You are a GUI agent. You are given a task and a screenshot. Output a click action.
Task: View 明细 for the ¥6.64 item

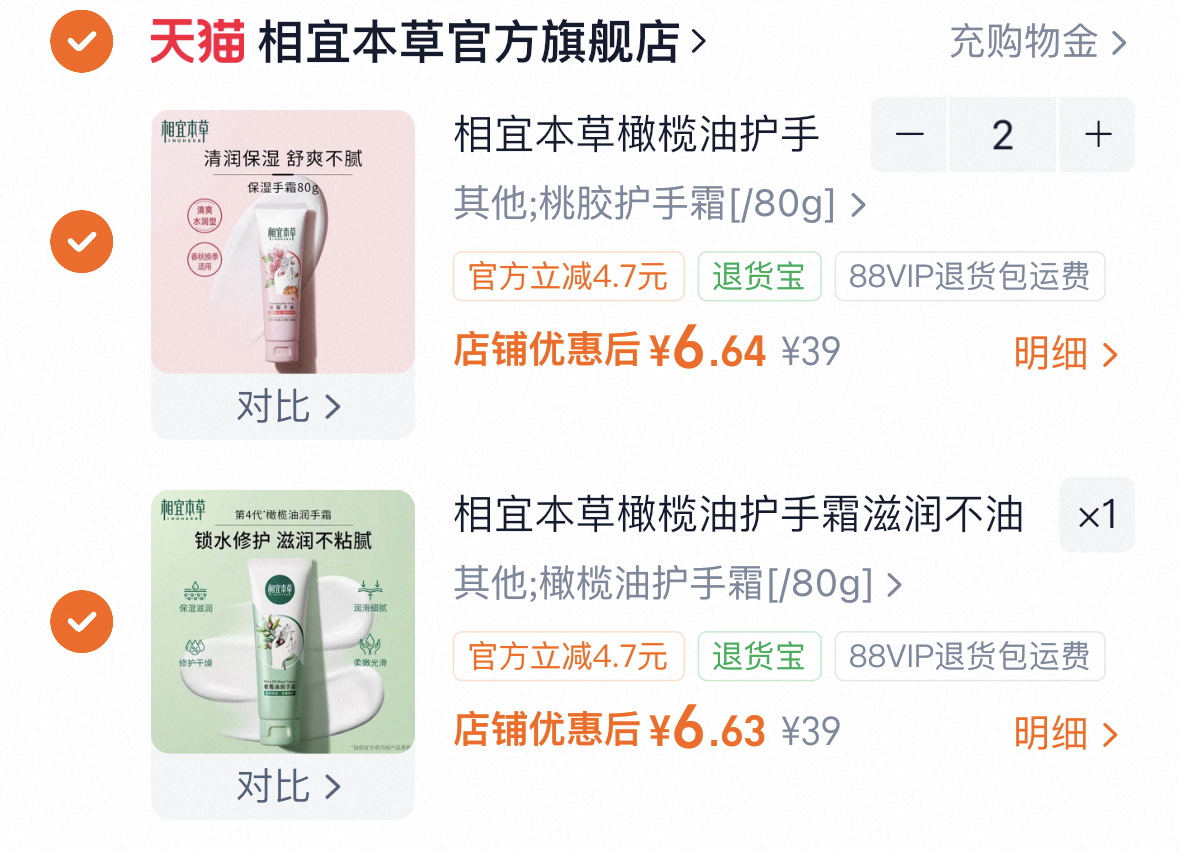(1065, 354)
